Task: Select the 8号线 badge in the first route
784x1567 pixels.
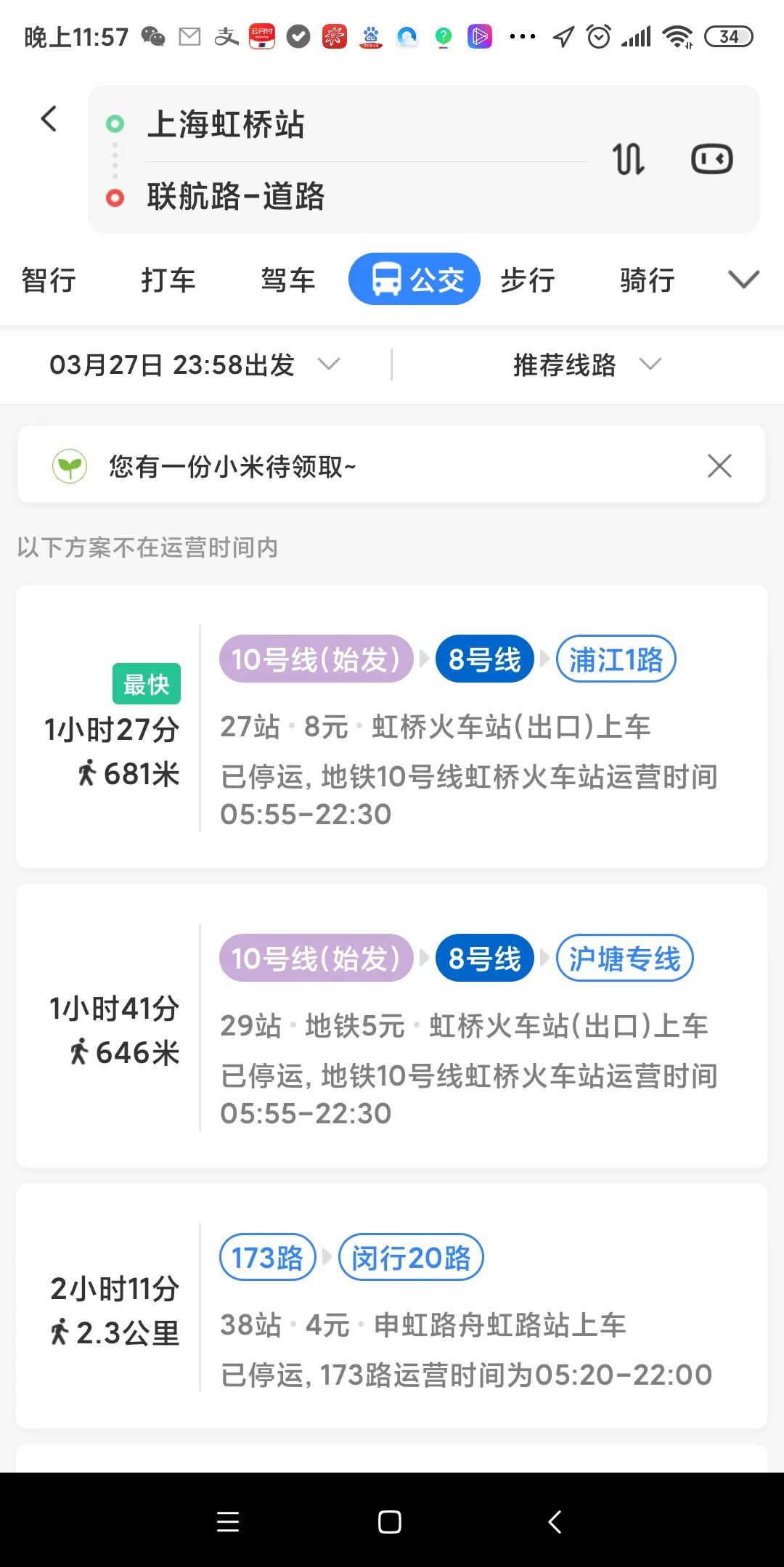Action: coord(483,658)
